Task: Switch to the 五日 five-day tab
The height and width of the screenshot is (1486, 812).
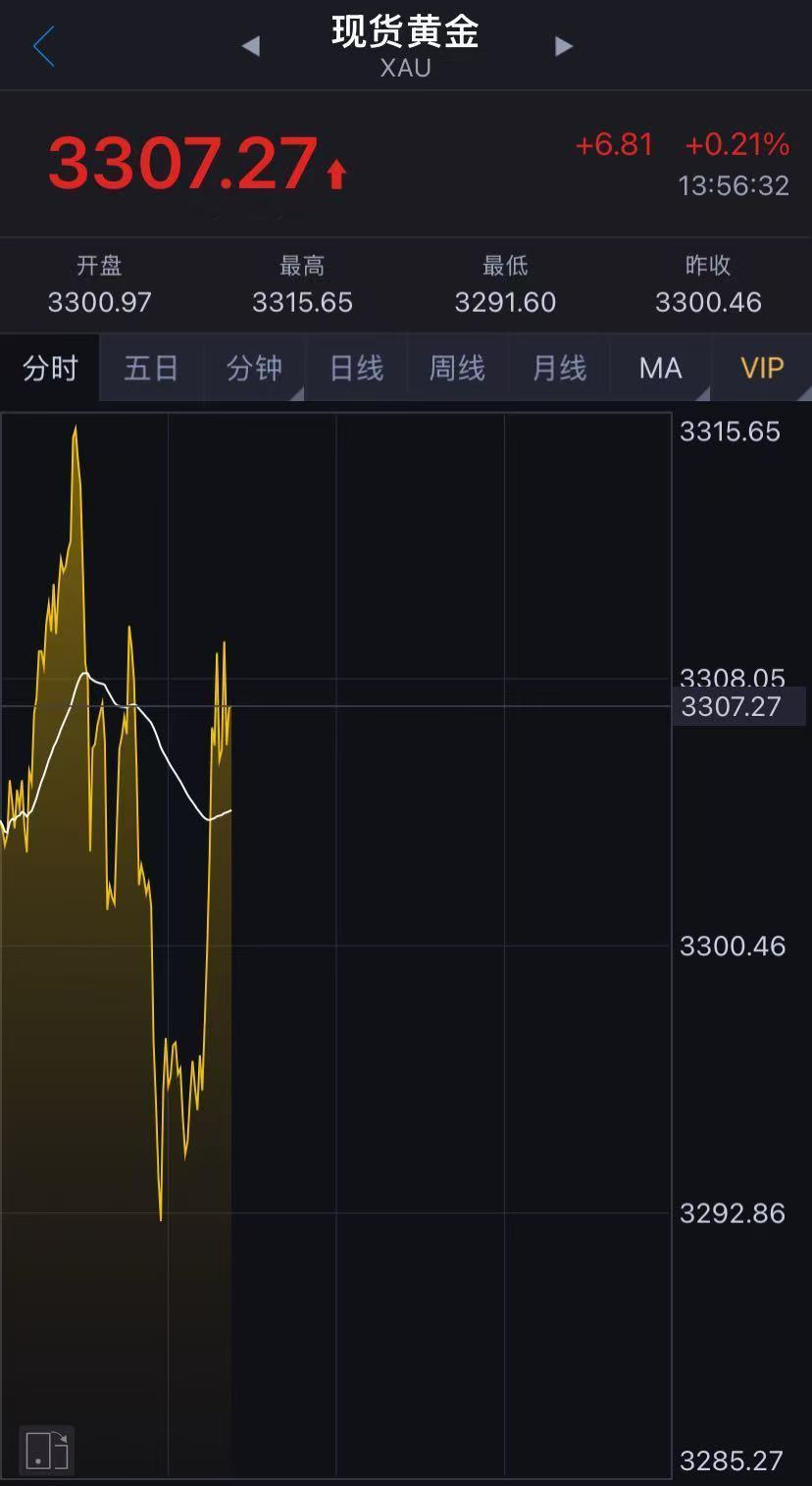Action: click(152, 368)
